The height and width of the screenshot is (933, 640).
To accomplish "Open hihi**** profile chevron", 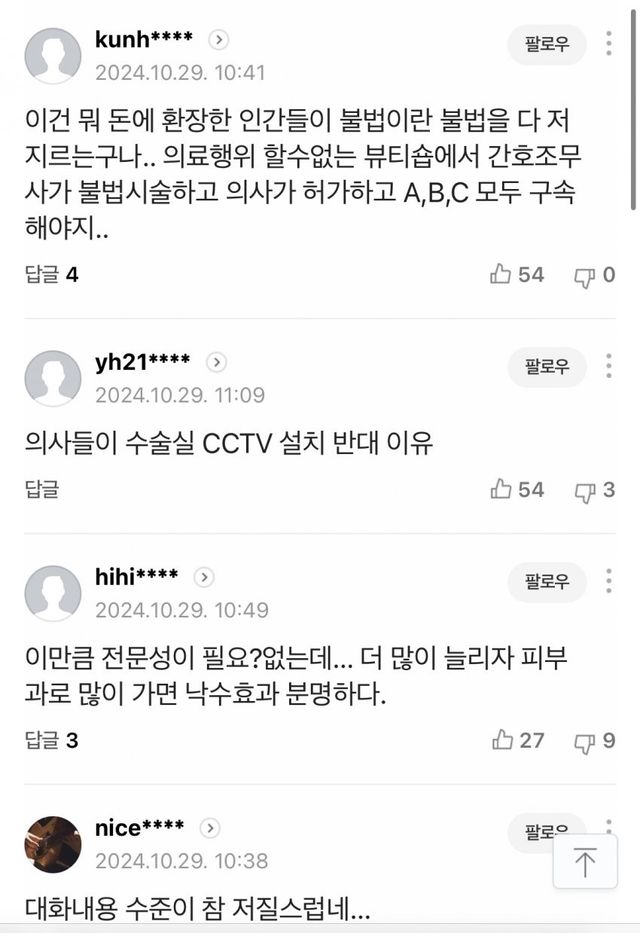I will (203, 577).
